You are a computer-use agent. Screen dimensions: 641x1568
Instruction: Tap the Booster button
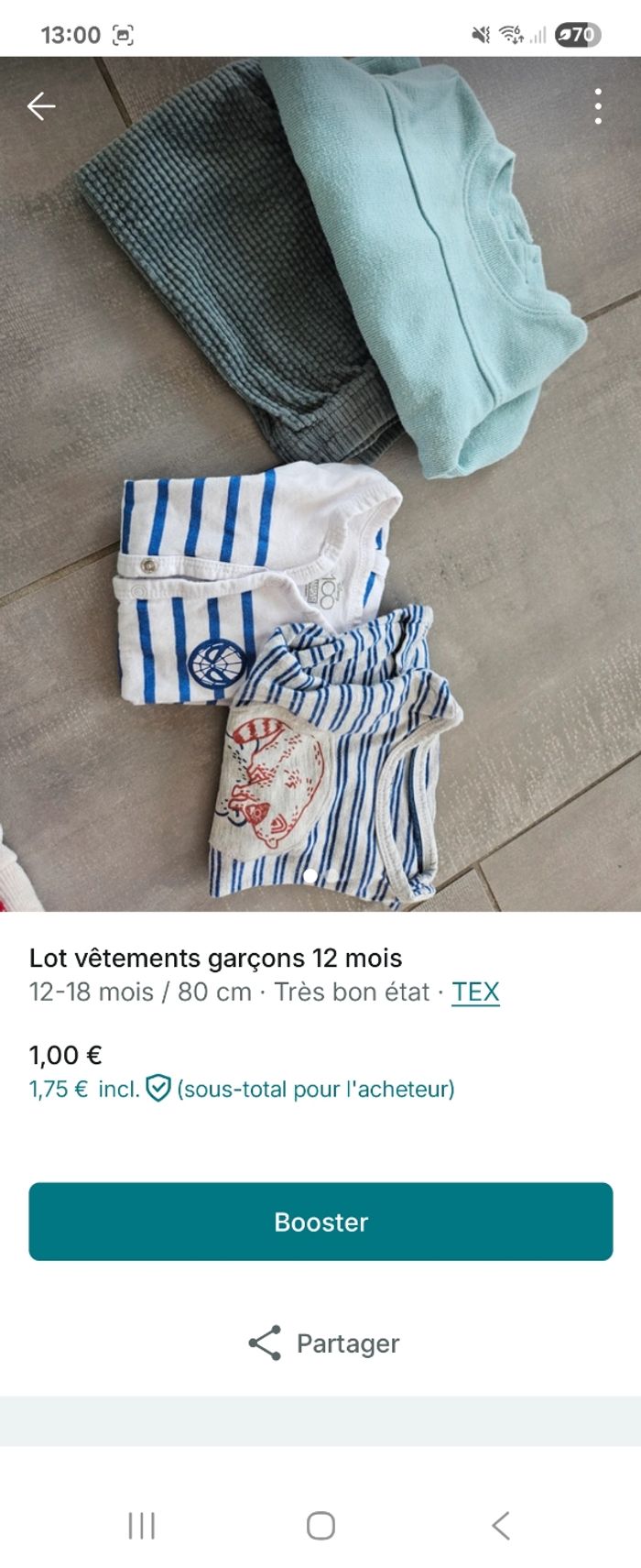coord(320,1221)
